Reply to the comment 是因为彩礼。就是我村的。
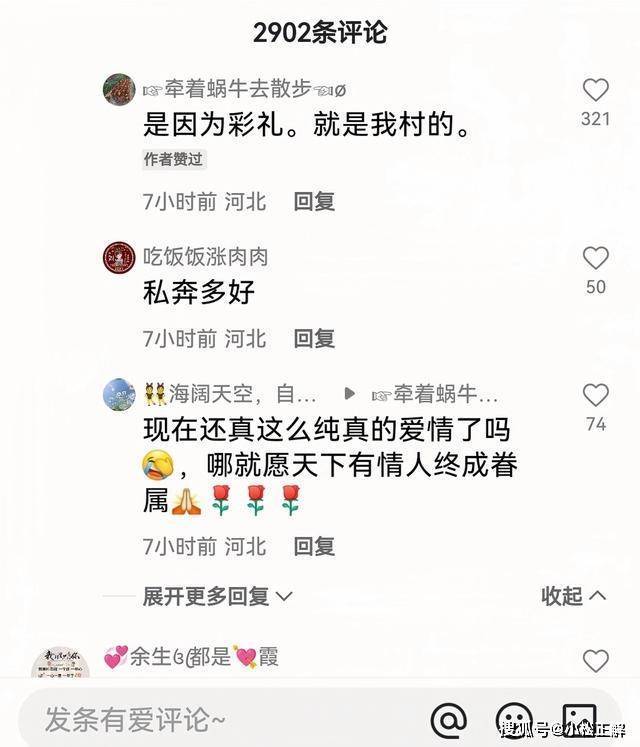This screenshot has height=747, width=640. [314, 201]
